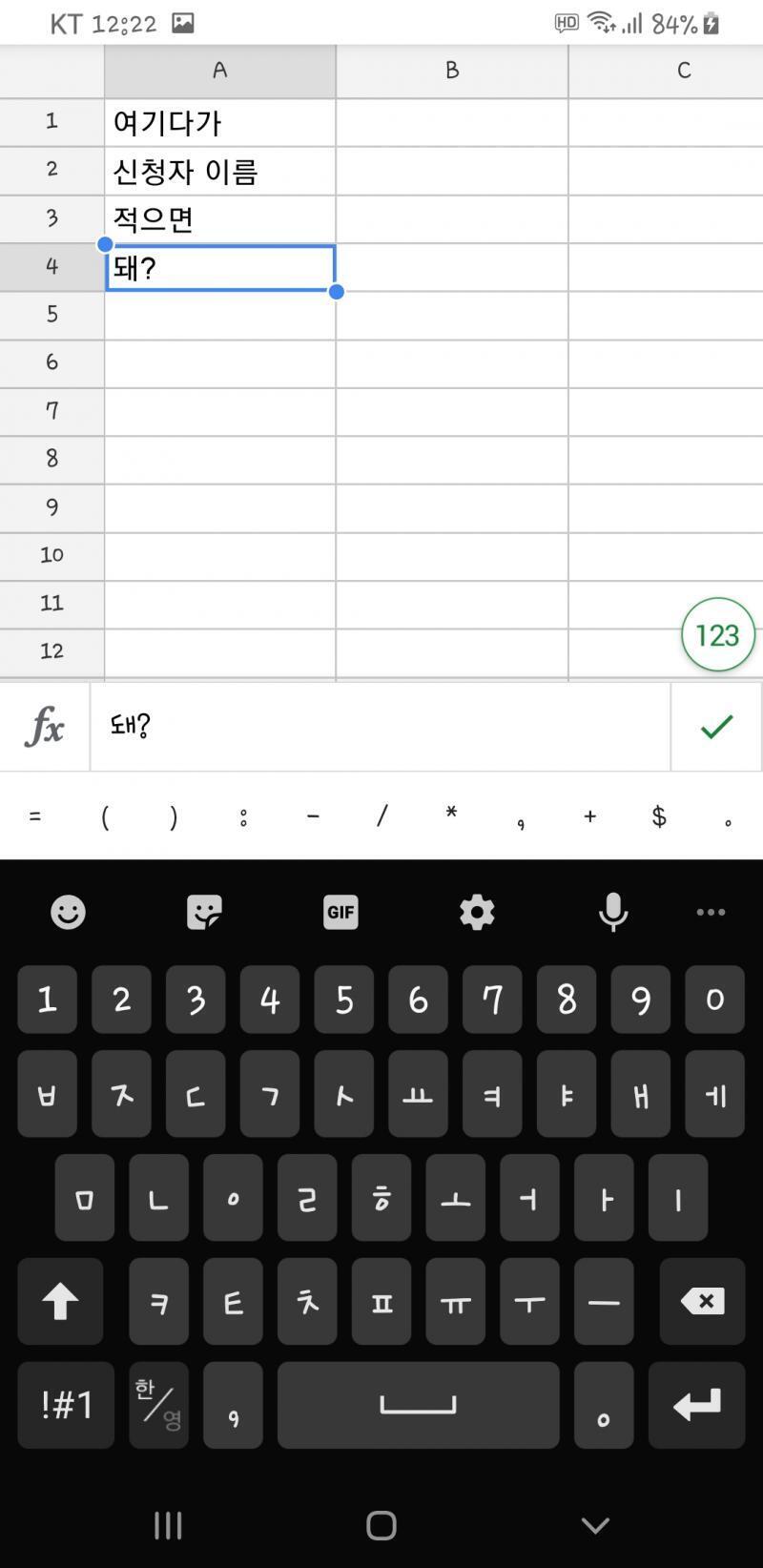Open the GIF keyboard

340,913
